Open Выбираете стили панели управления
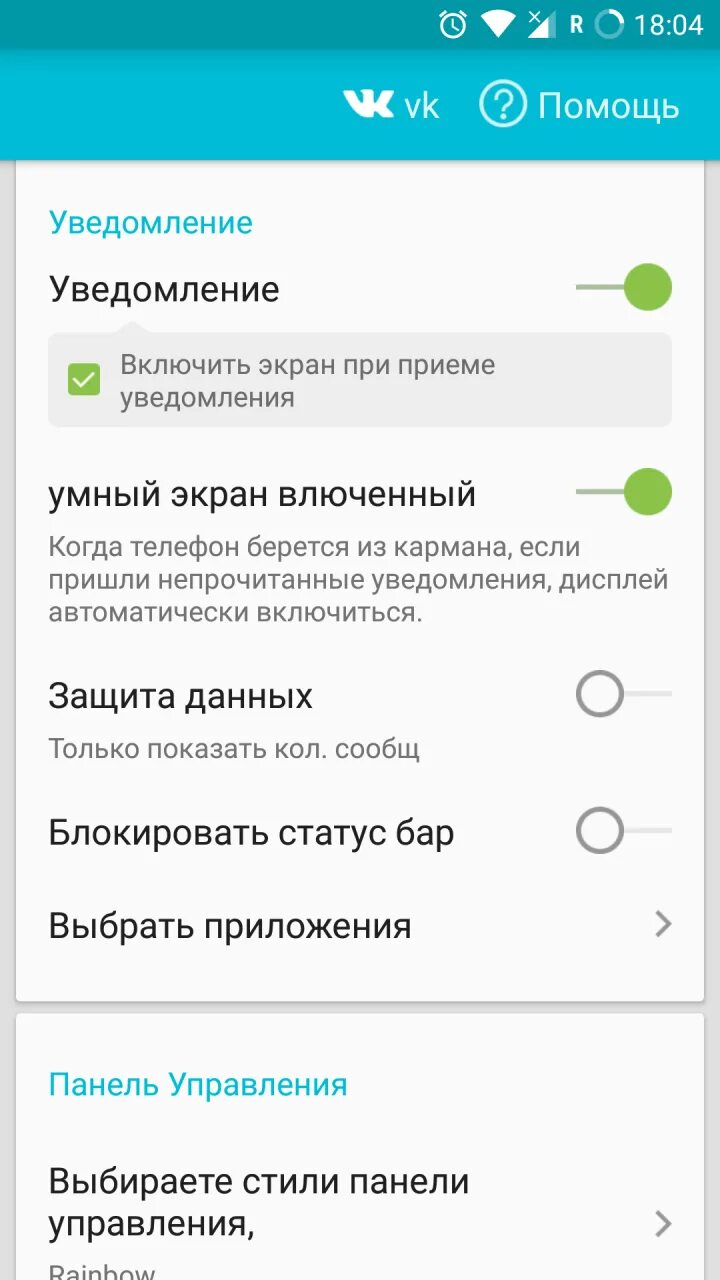Image resolution: width=720 pixels, height=1280 pixels. click(360, 1205)
